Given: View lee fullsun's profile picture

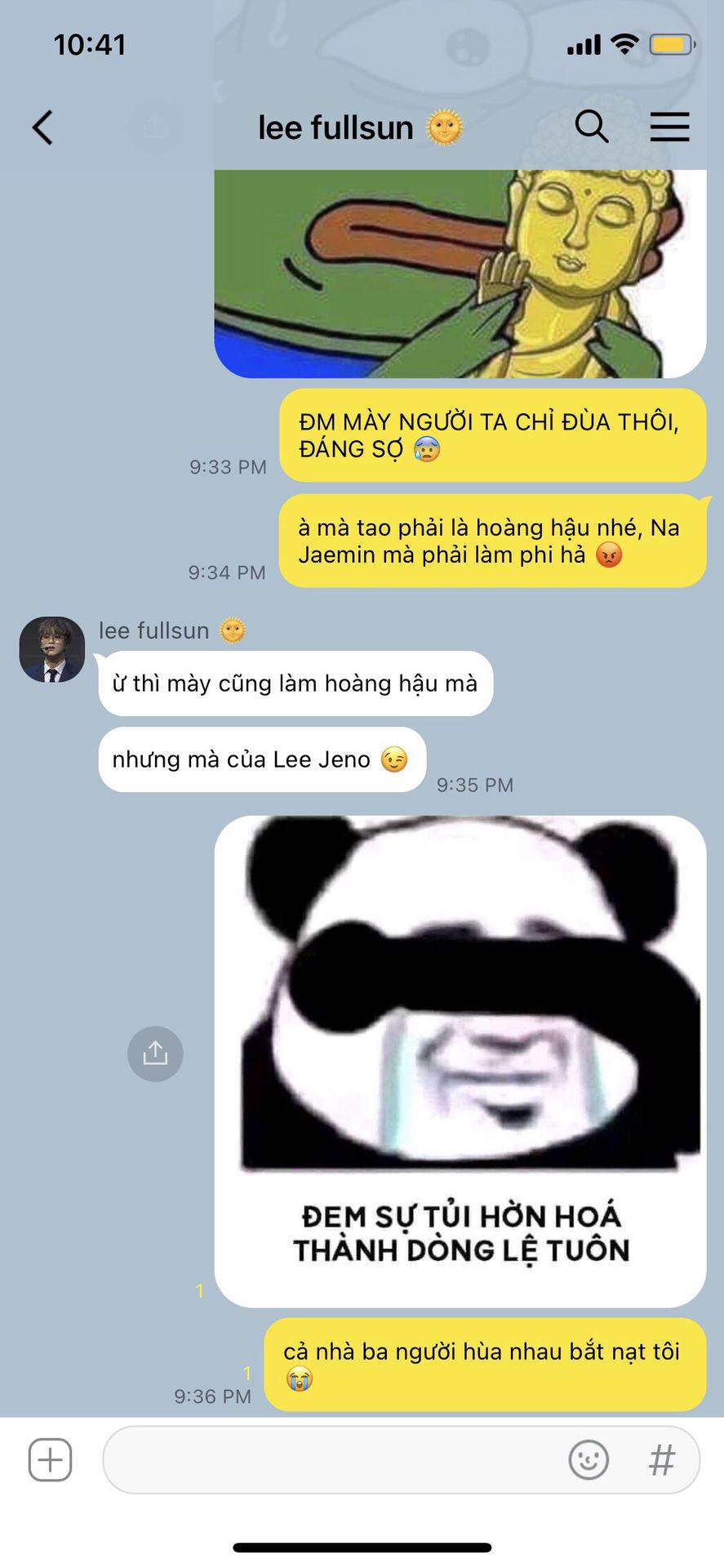Looking at the screenshot, I should pos(52,649).
